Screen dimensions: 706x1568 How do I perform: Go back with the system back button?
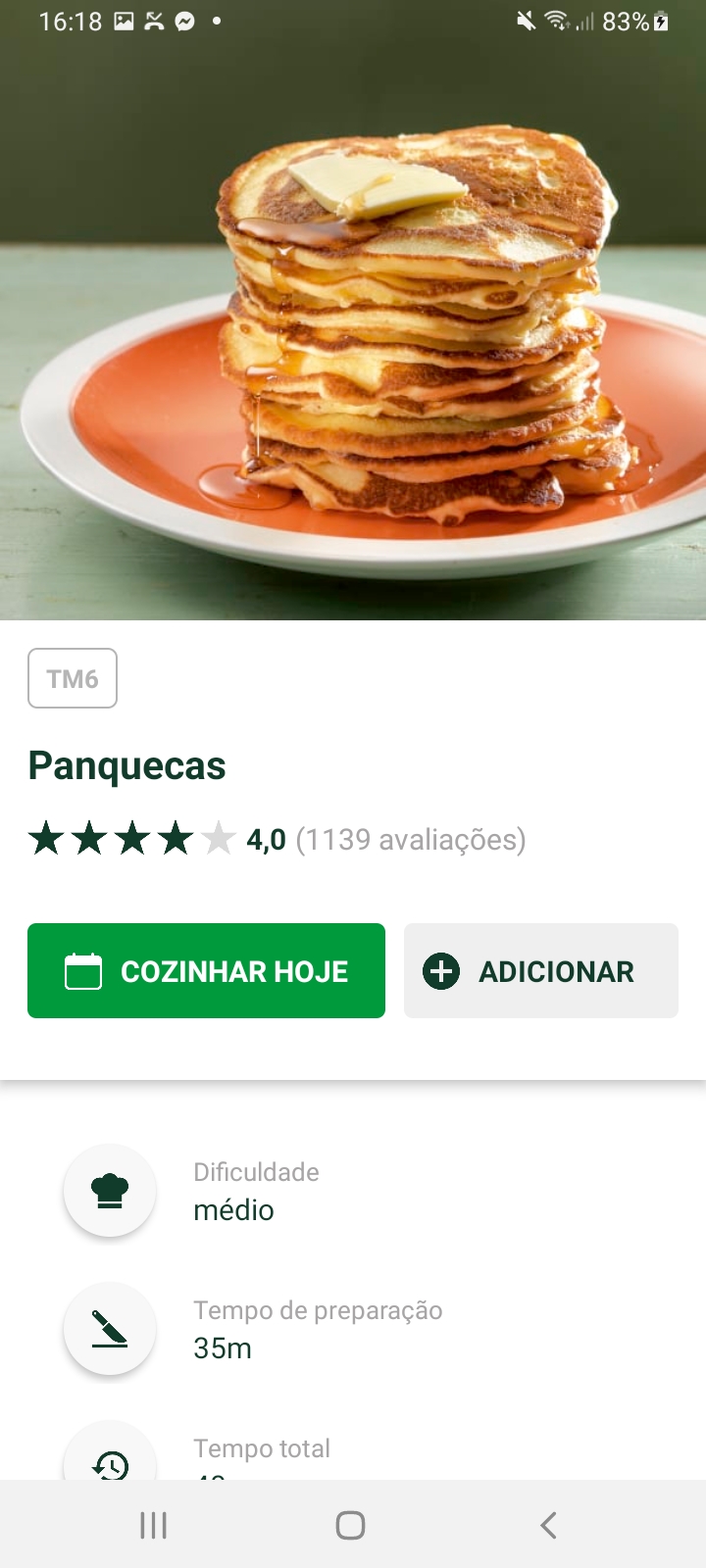pyautogui.click(x=548, y=1525)
